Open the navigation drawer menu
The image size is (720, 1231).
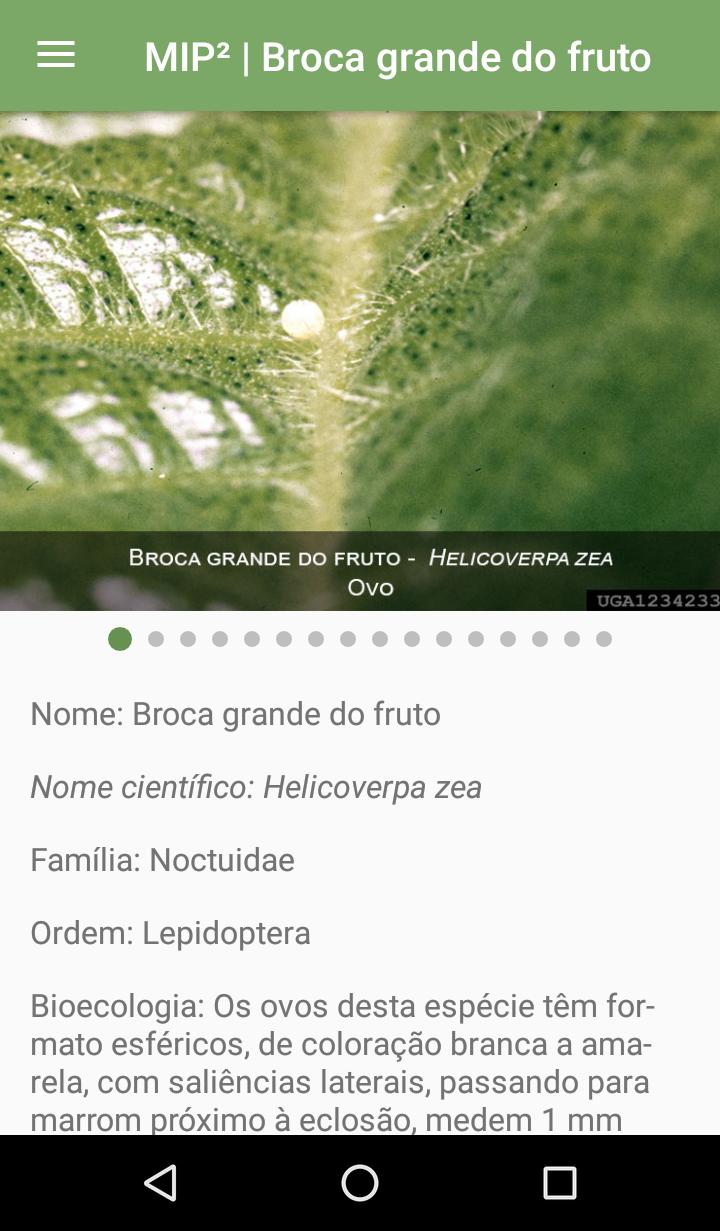point(55,55)
